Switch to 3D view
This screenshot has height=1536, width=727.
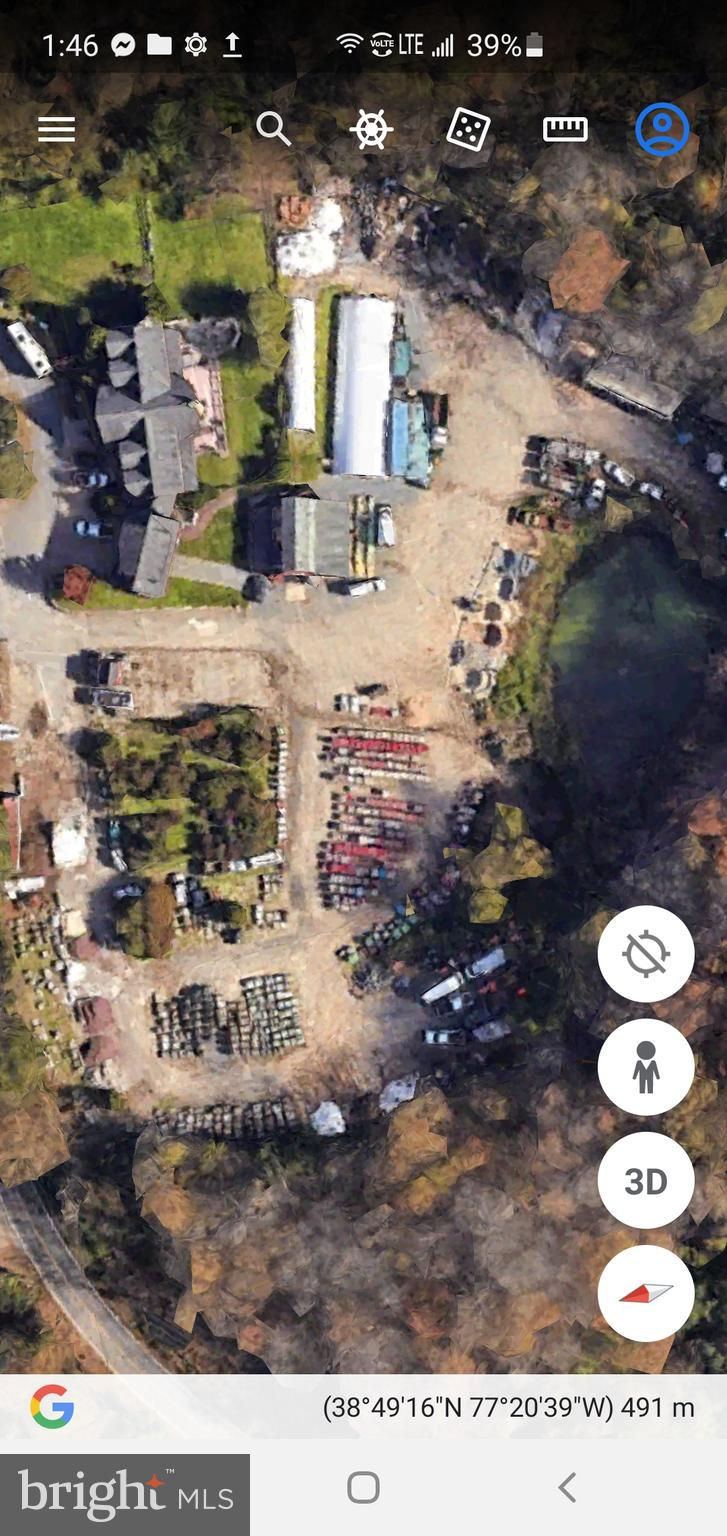(x=646, y=1181)
